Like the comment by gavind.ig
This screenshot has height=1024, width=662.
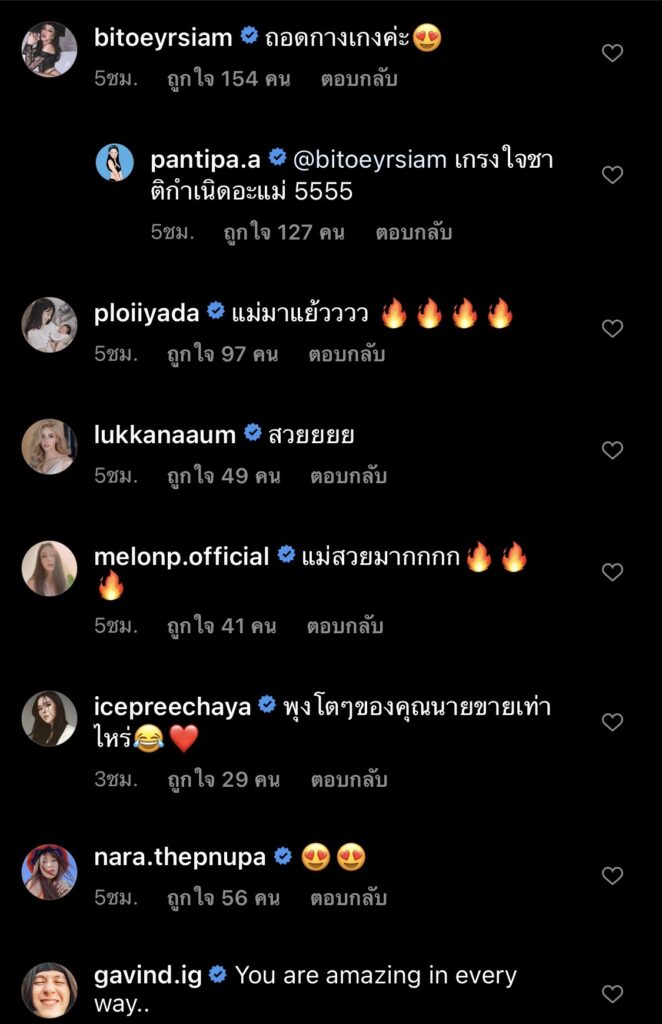pyautogui.click(x=612, y=993)
